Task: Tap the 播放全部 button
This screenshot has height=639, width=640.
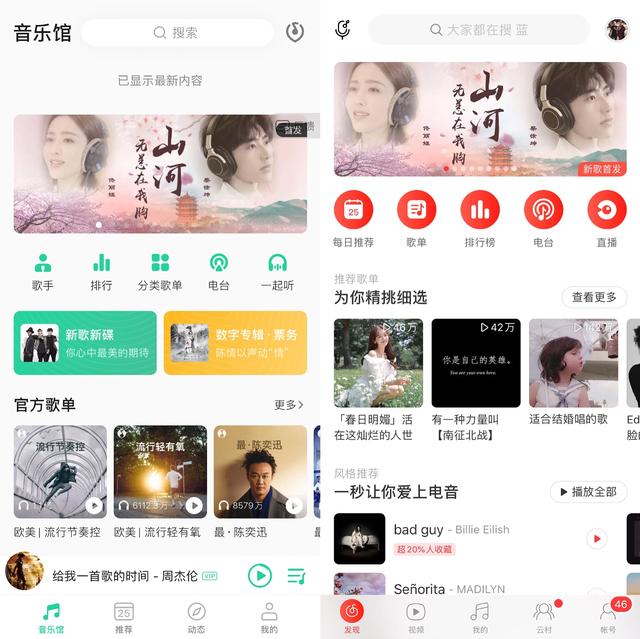Action: [588, 492]
